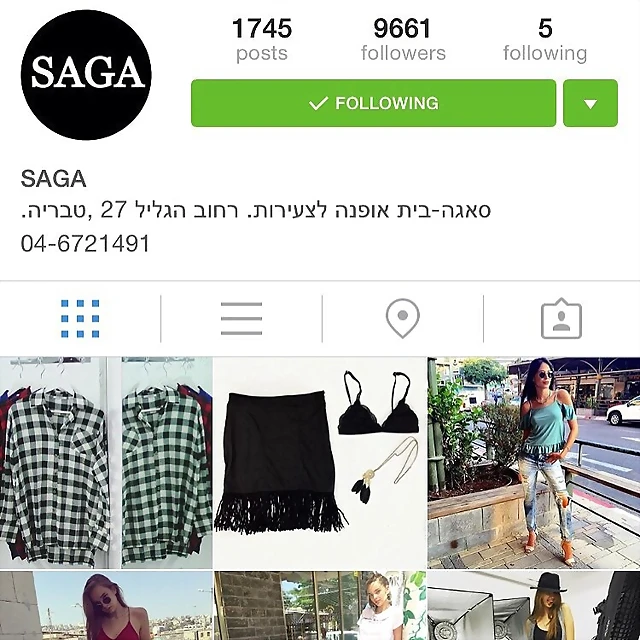View the 5 following accounts
Viewport: 640px width, 640px height.
click(545, 39)
